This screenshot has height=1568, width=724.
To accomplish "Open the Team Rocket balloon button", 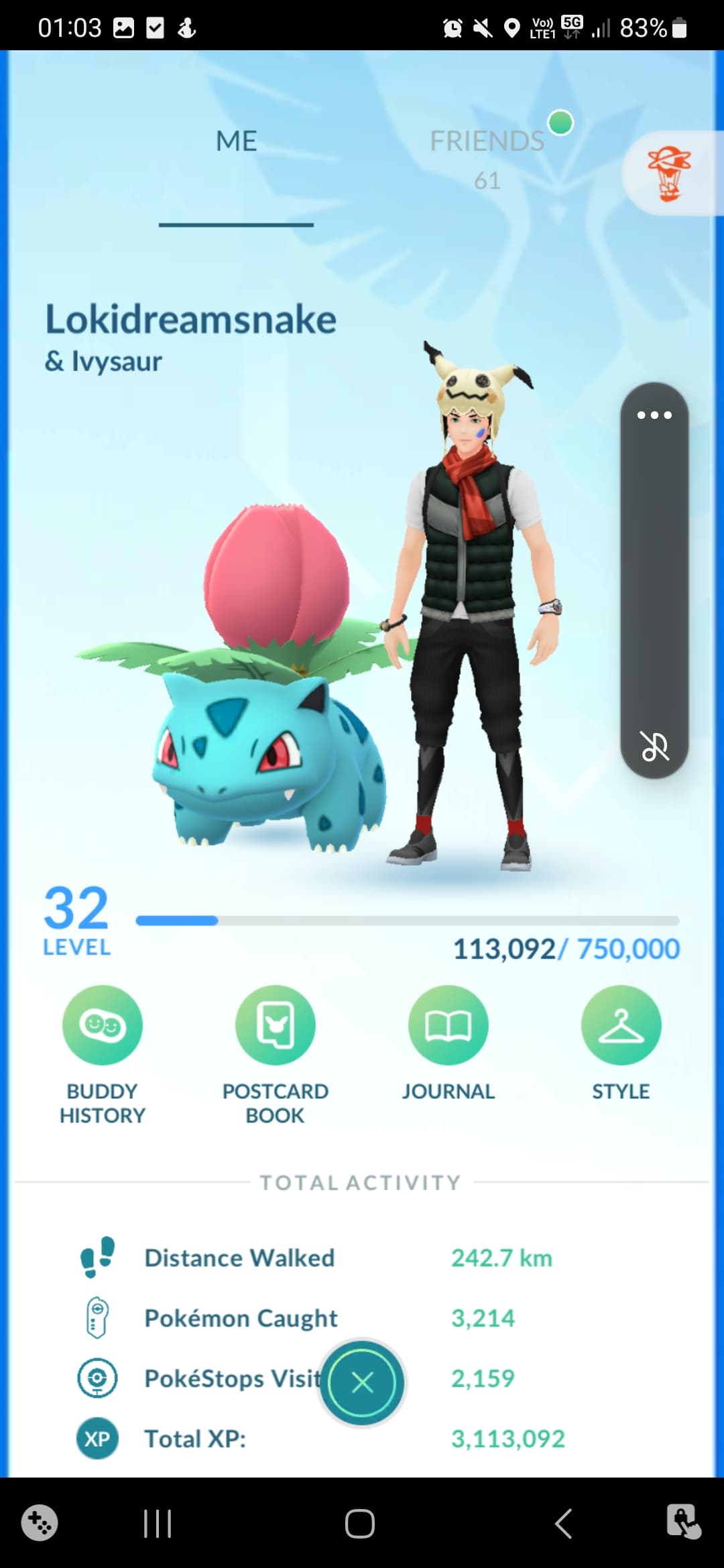I will 669,174.
